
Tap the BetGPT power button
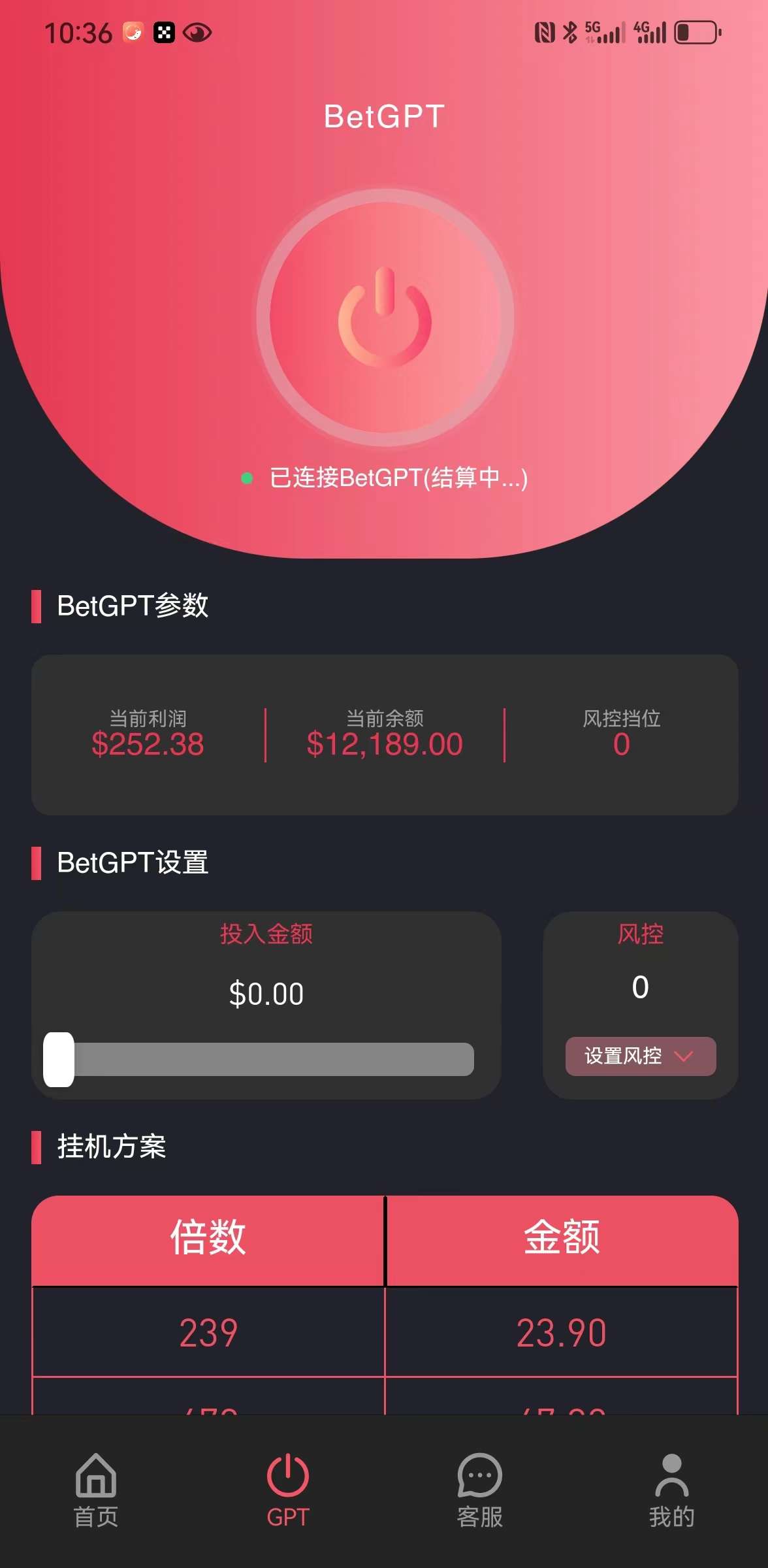(x=385, y=318)
